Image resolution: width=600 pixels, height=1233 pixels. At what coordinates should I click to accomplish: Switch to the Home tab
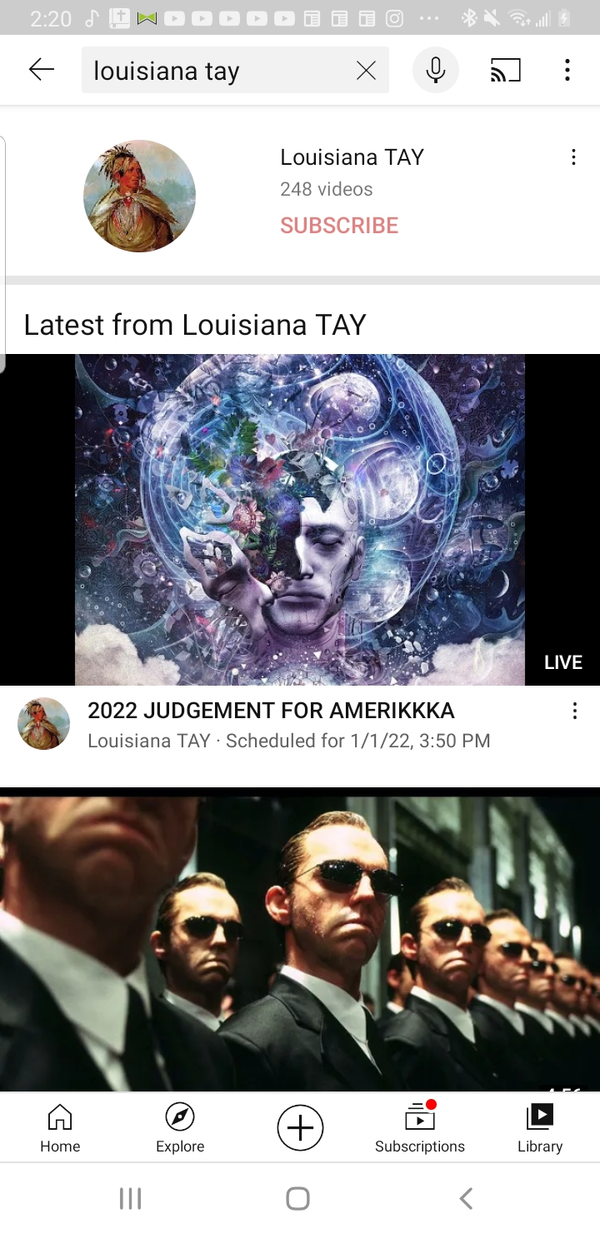[60, 1128]
